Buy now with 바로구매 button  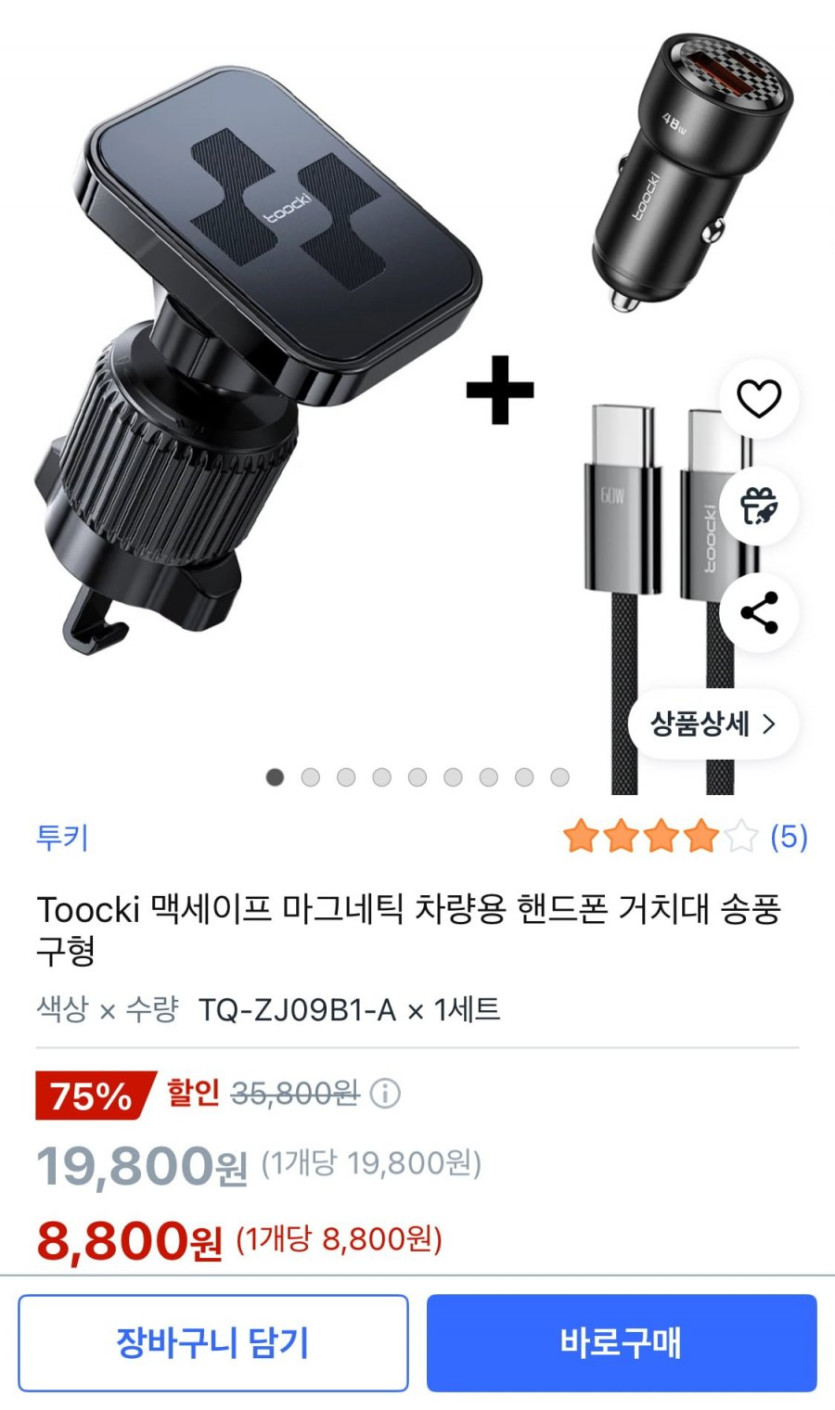point(622,1343)
